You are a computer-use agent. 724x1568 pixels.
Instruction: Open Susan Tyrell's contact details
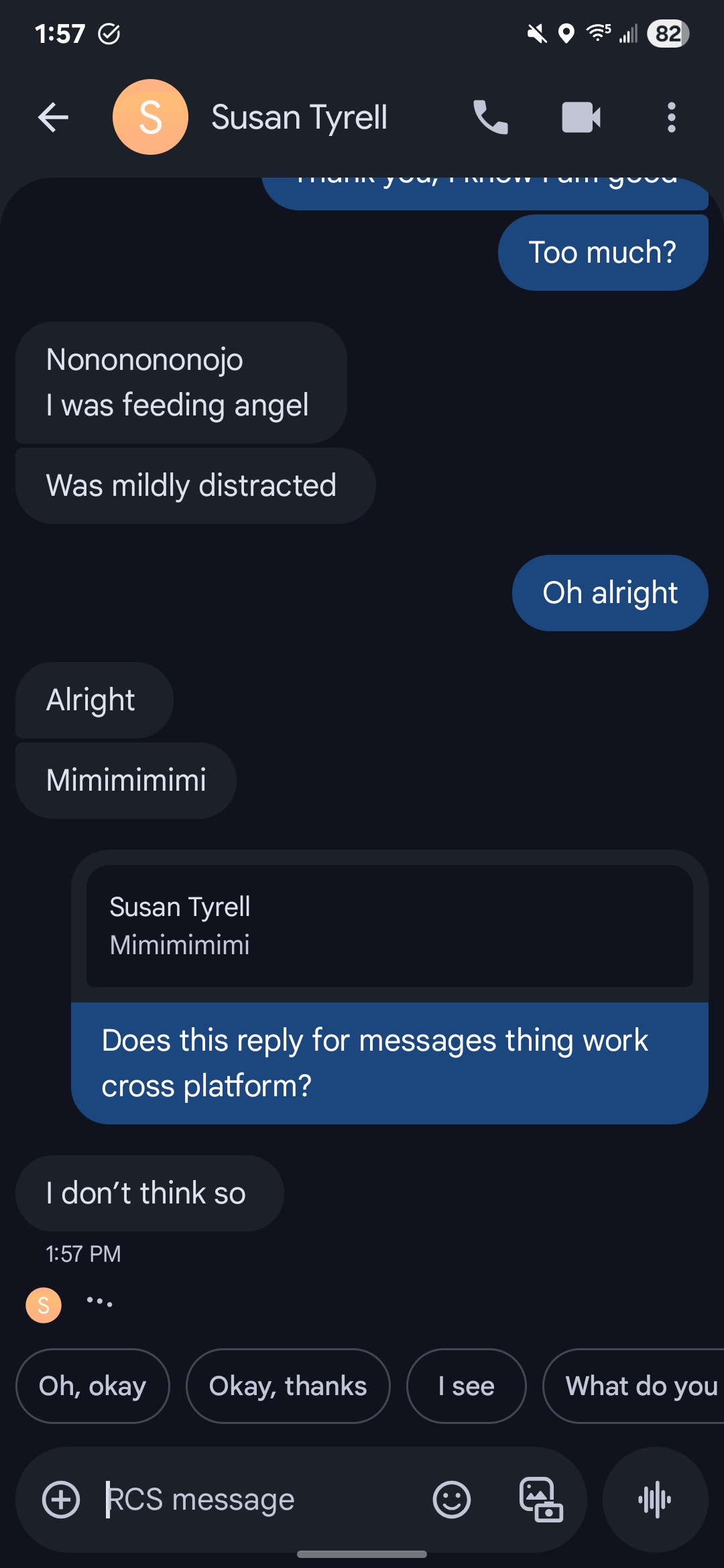pyautogui.click(x=299, y=118)
